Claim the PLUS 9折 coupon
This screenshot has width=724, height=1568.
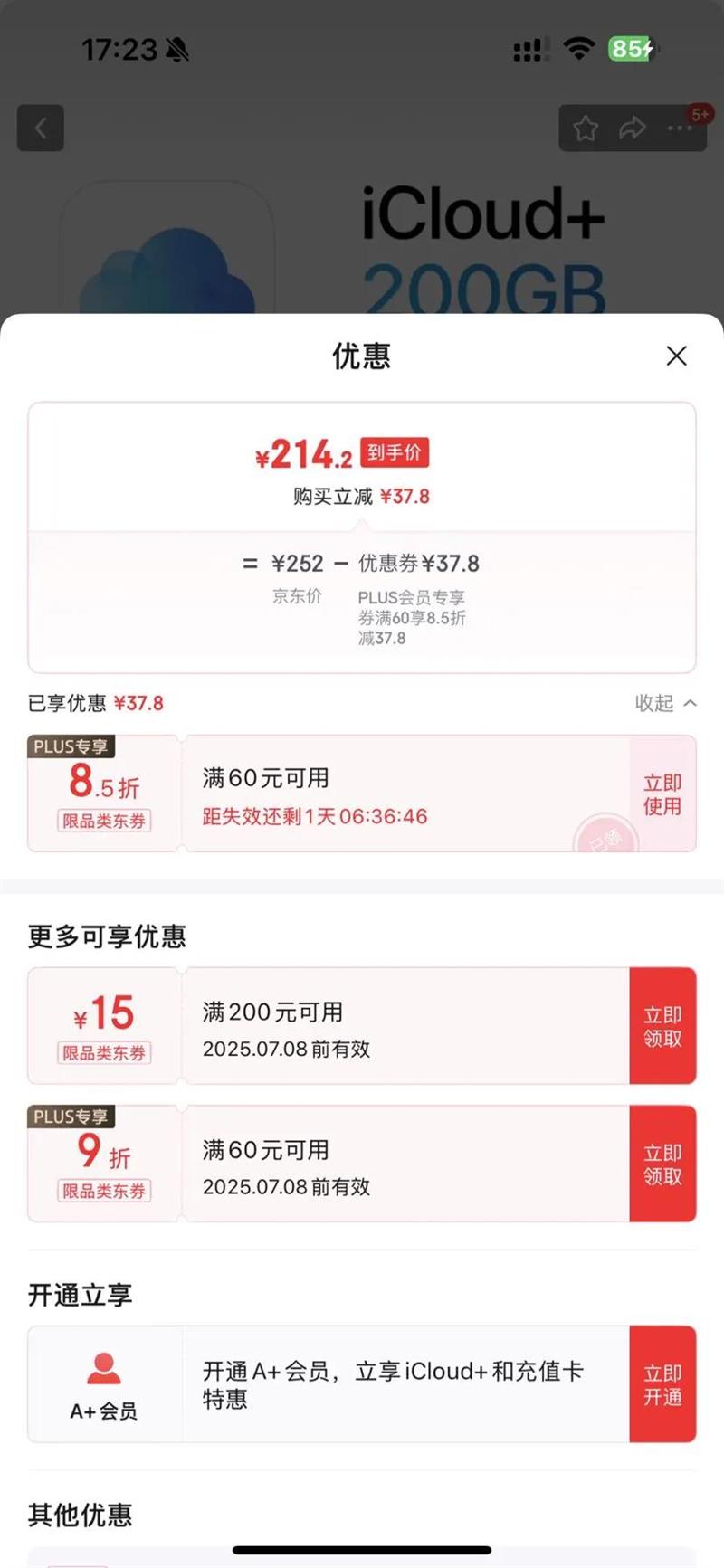[662, 1164]
